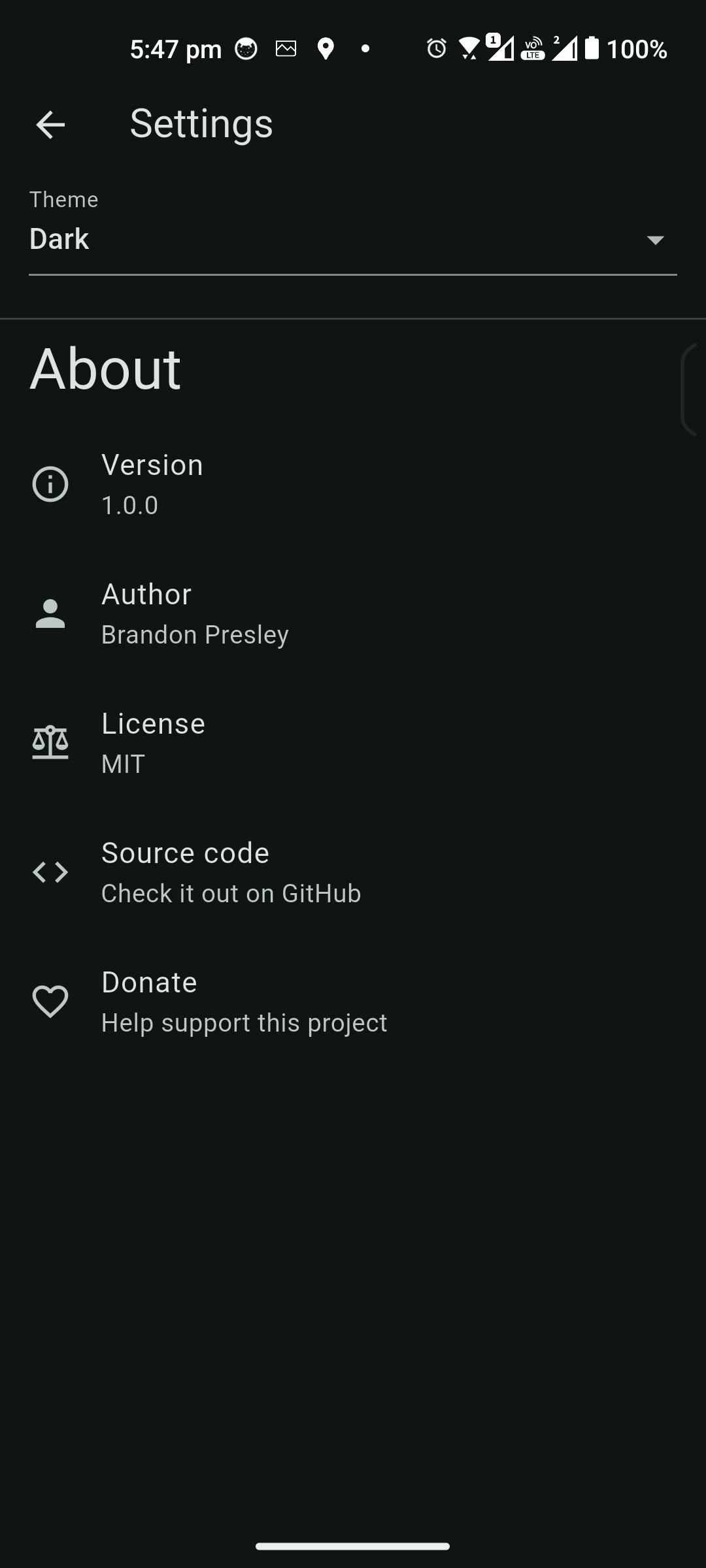Open the Theme dropdown

pos(353,239)
